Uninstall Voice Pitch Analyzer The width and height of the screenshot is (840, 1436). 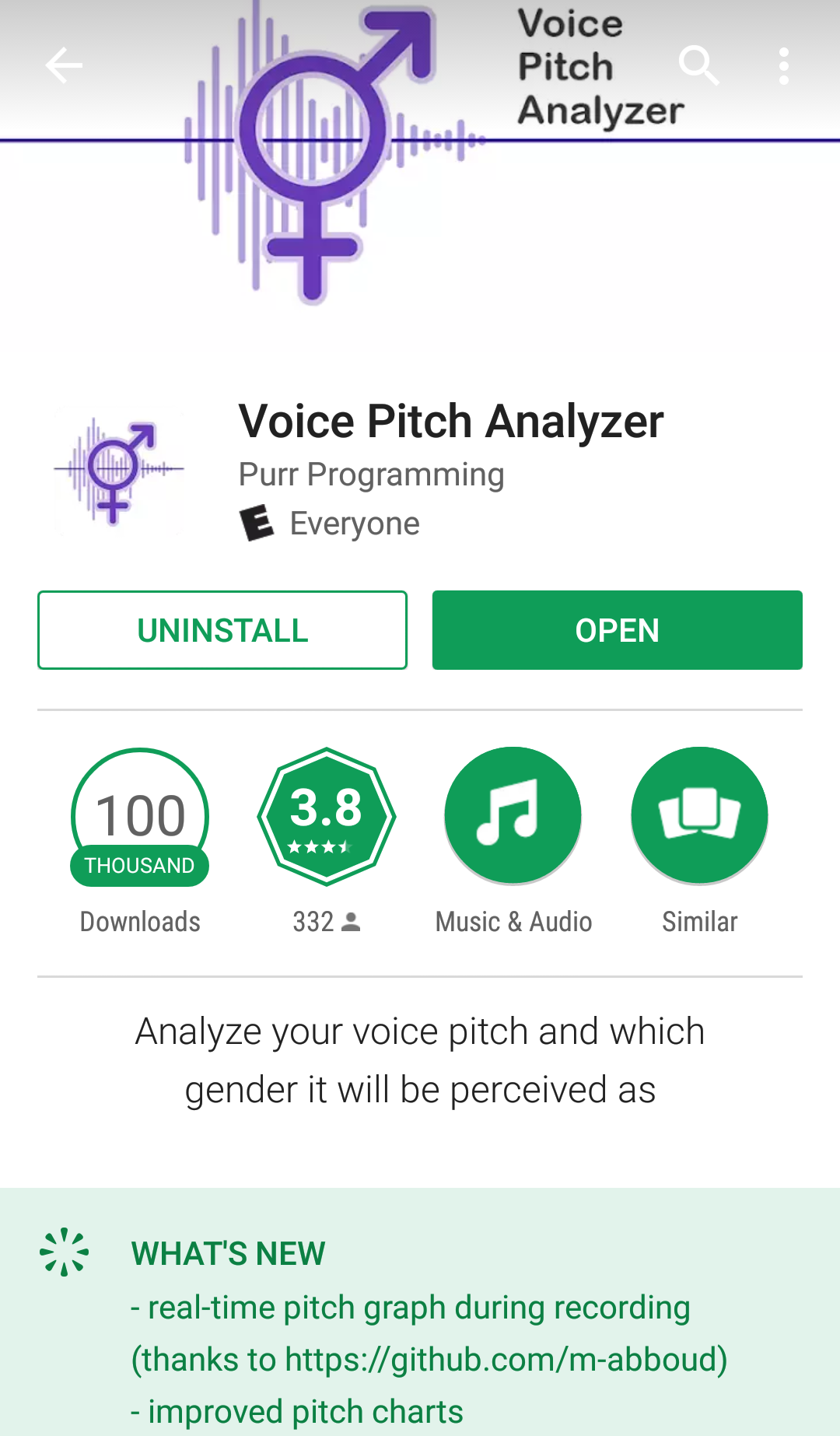(x=222, y=630)
